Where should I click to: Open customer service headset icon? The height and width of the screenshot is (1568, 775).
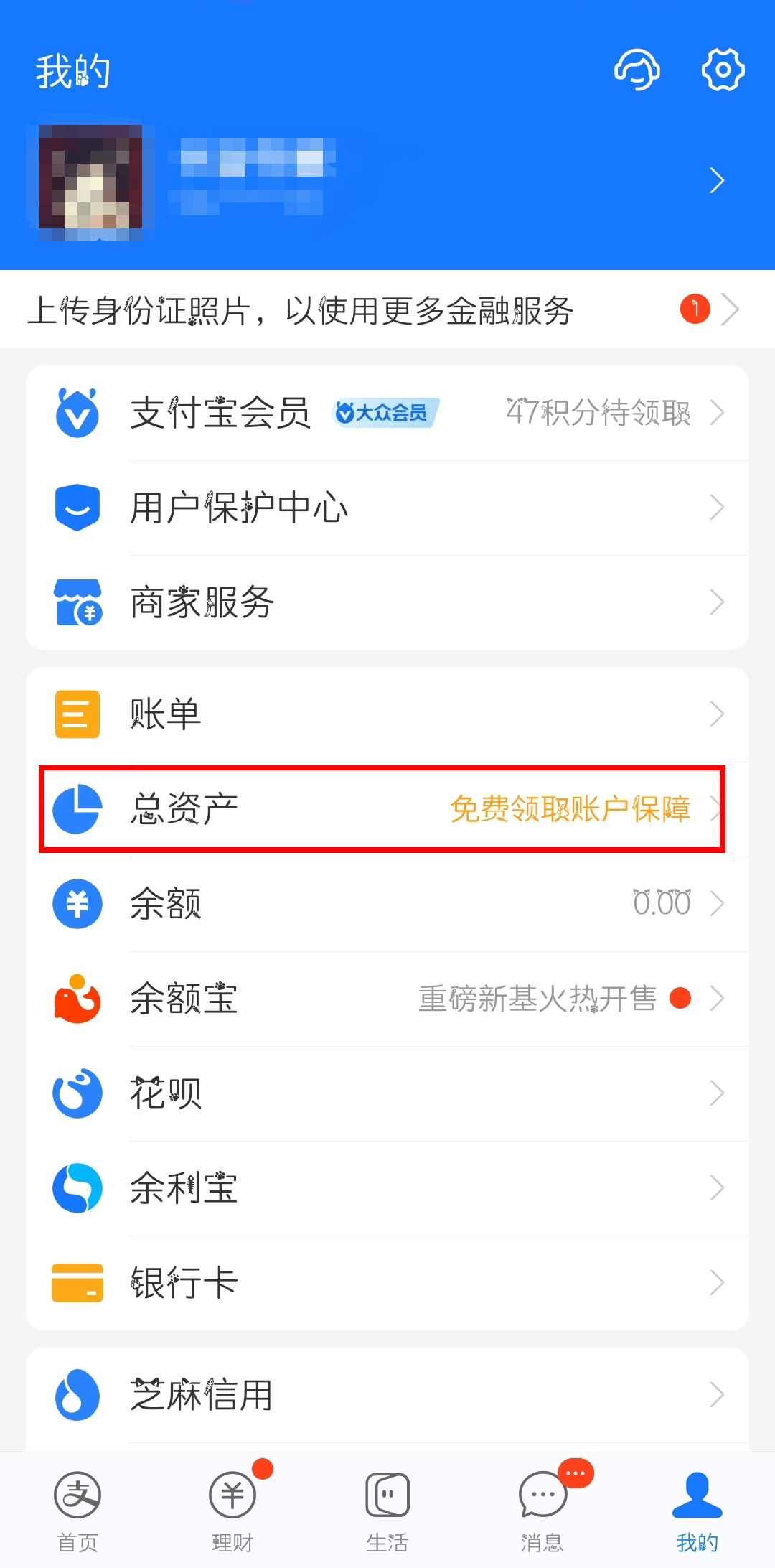637,70
